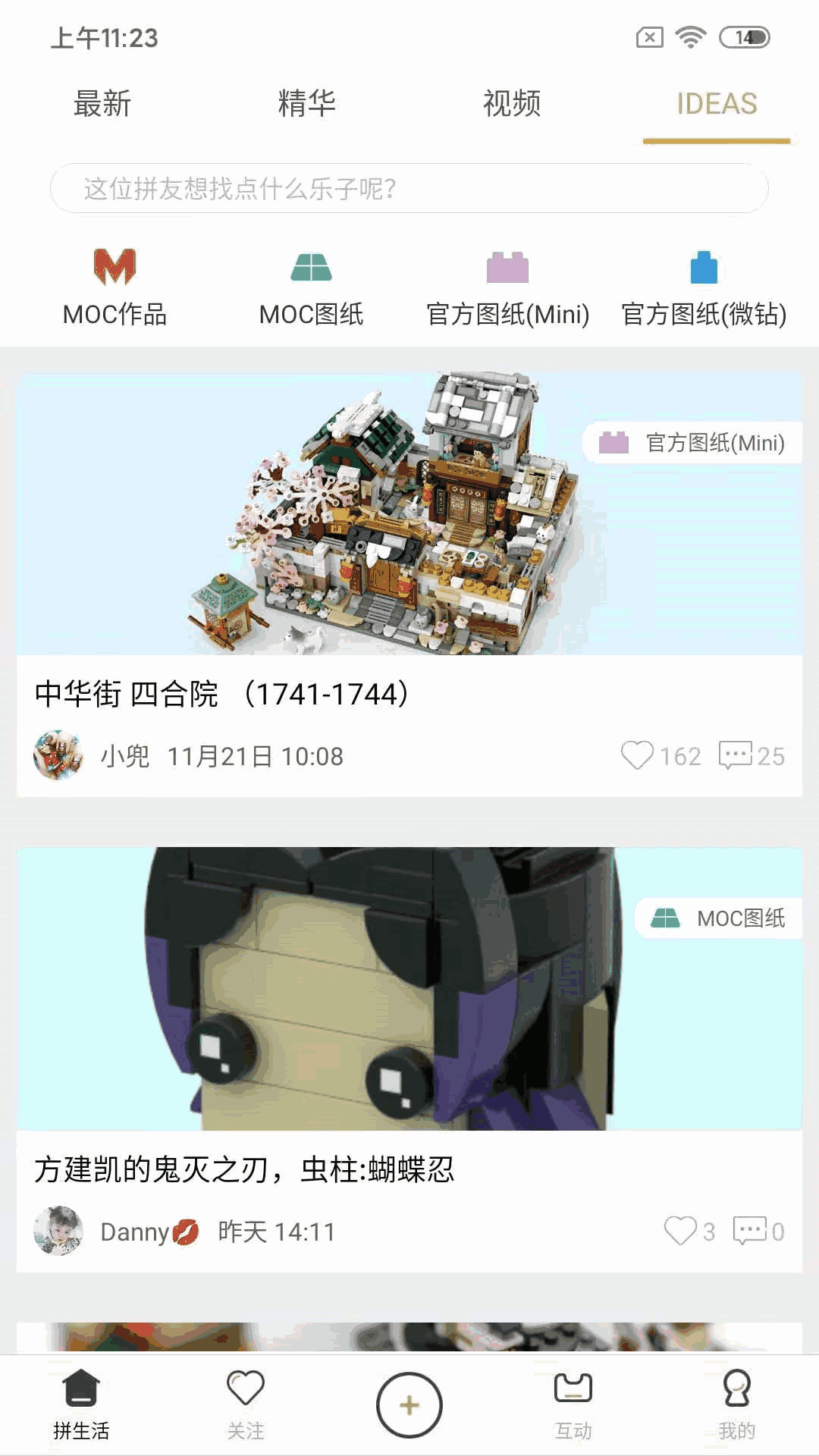
Task: Select 官方图纸(微钻) category
Action: (x=704, y=288)
